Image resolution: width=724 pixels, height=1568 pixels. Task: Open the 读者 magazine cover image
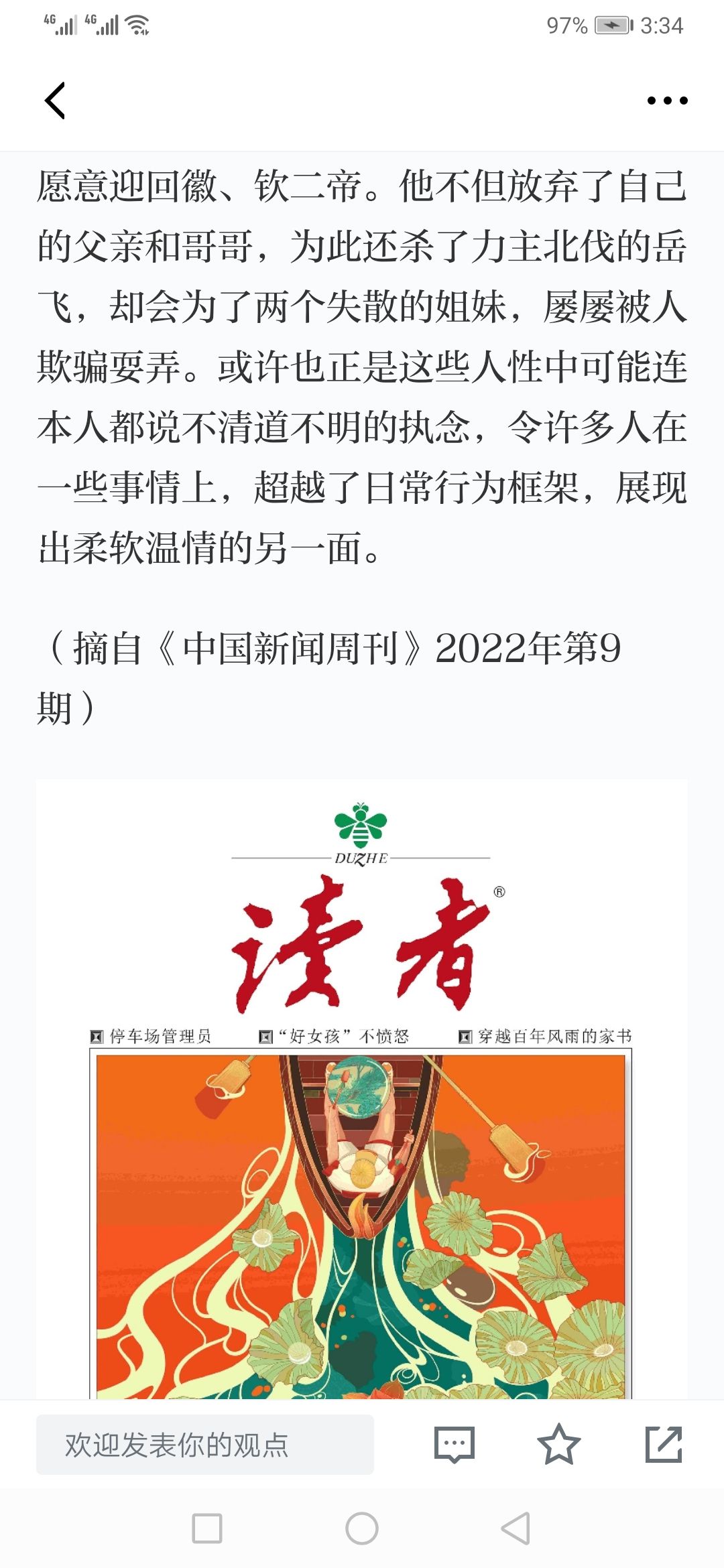pos(362,1090)
